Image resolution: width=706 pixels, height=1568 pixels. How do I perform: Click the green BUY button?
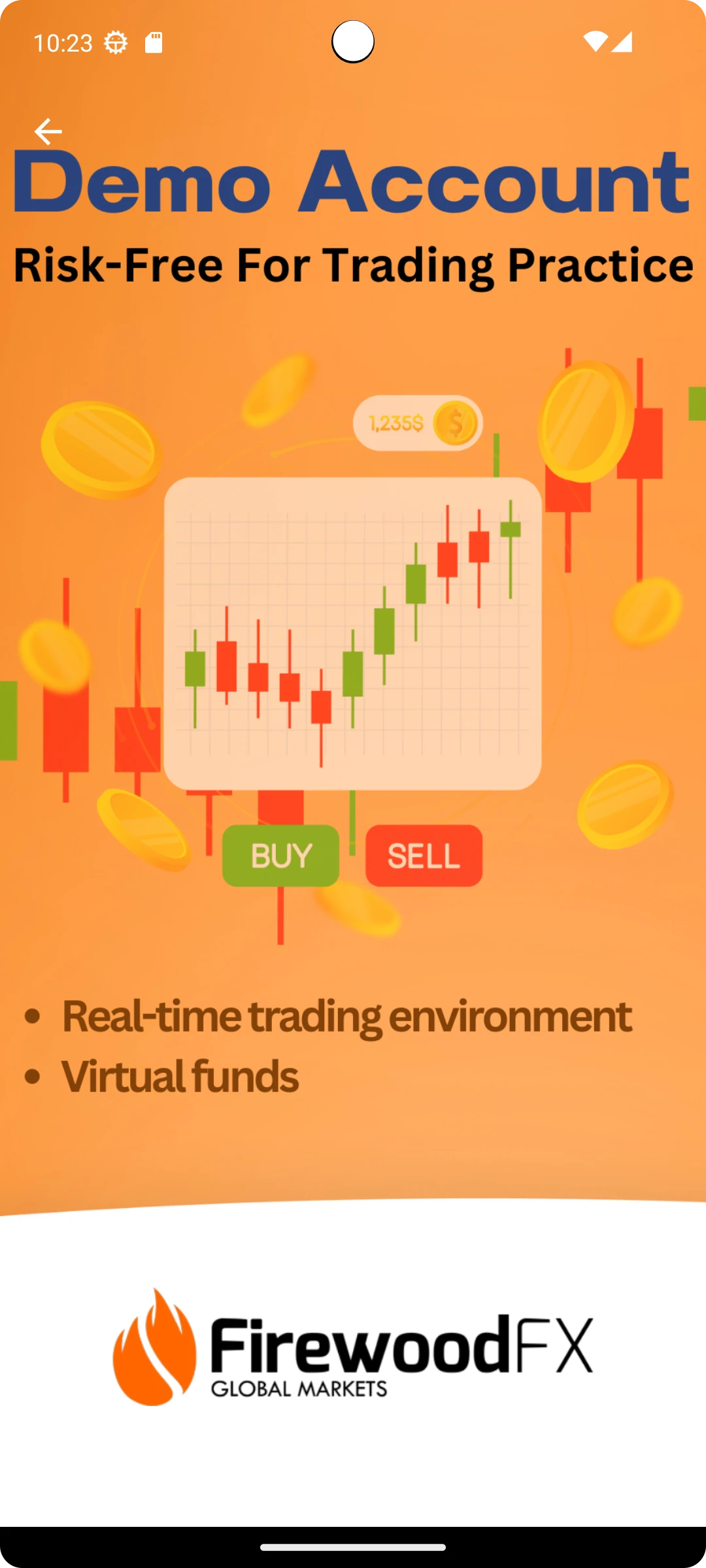pyautogui.click(x=280, y=855)
